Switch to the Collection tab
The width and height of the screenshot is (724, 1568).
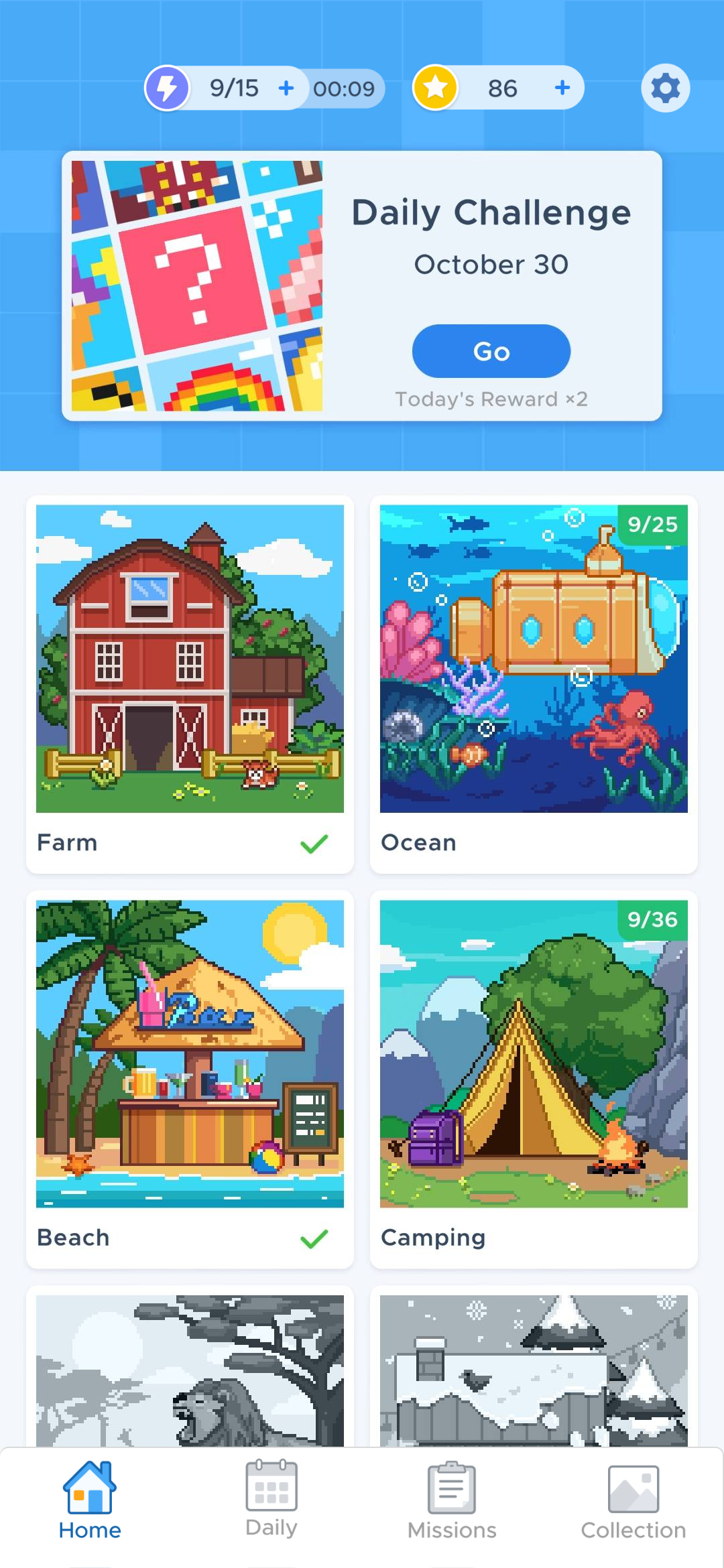point(633,1501)
